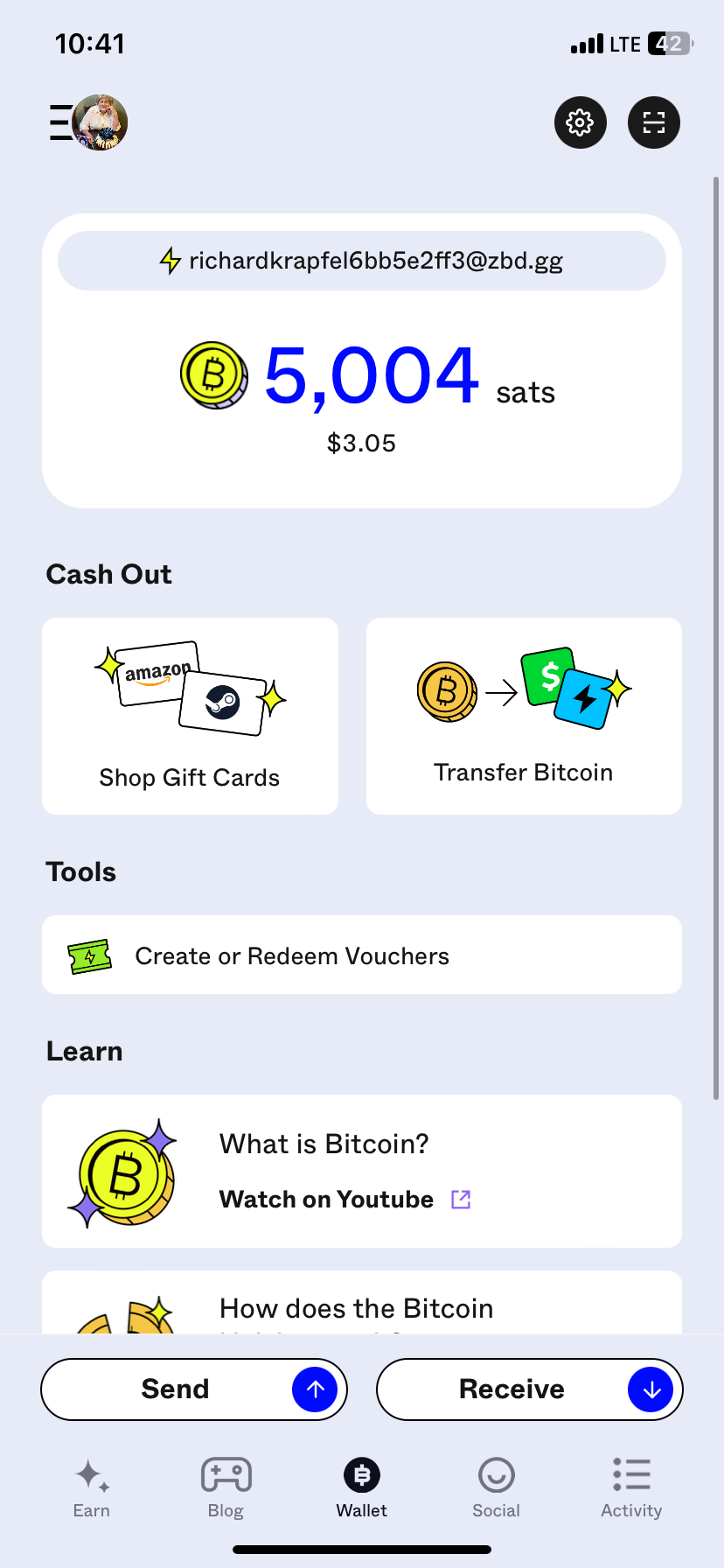Screen dimensions: 724x1568
Task: Tap the Receive button
Action: pos(529,1389)
